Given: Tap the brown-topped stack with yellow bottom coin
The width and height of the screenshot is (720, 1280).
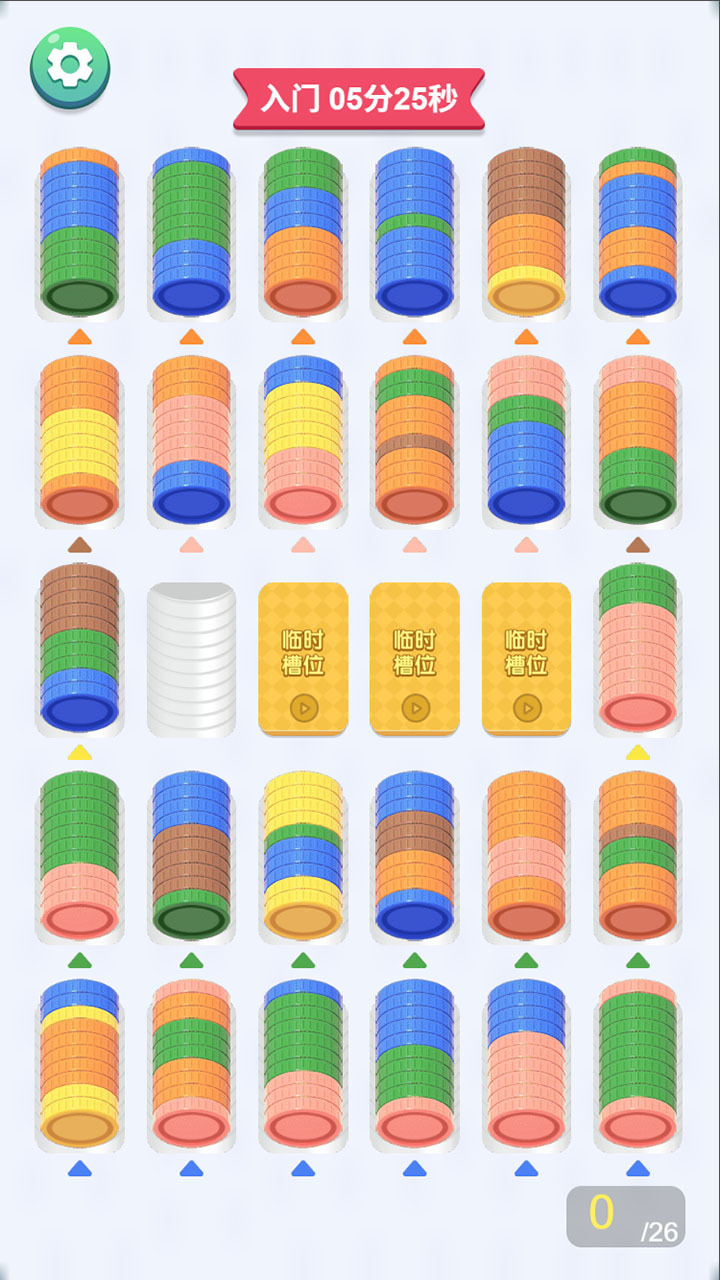Looking at the screenshot, I should [526, 232].
